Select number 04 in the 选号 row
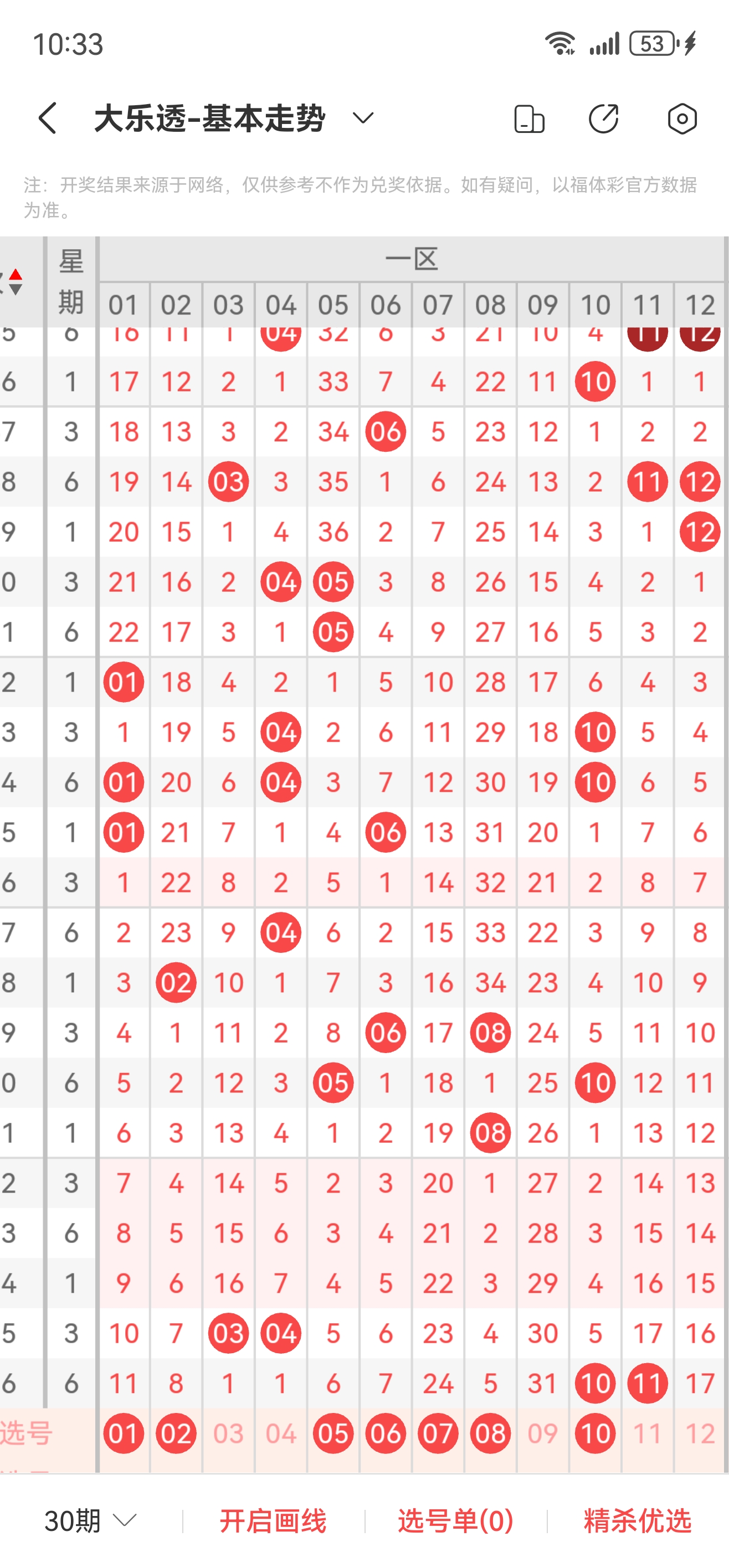The height and width of the screenshot is (1568, 729). point(281,1433)
